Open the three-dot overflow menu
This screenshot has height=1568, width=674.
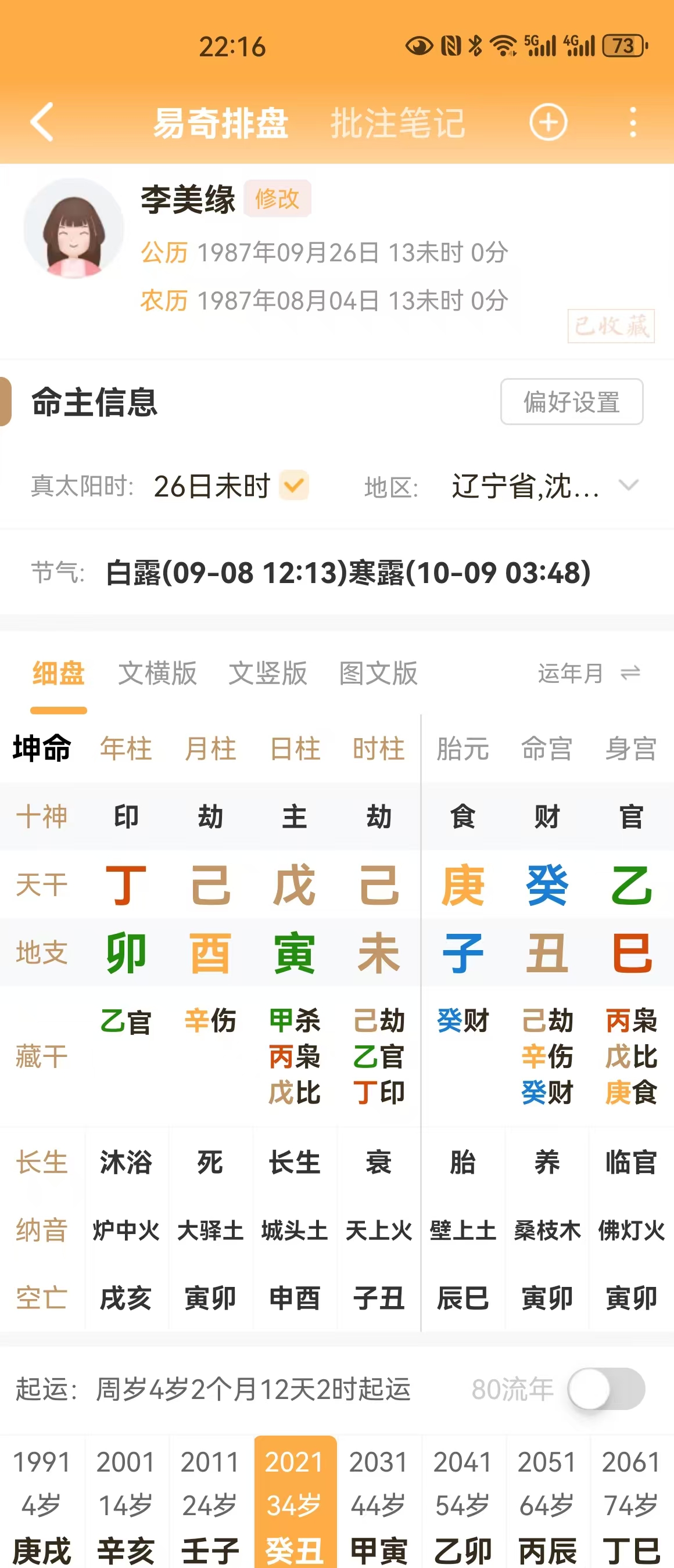point(633,123)
